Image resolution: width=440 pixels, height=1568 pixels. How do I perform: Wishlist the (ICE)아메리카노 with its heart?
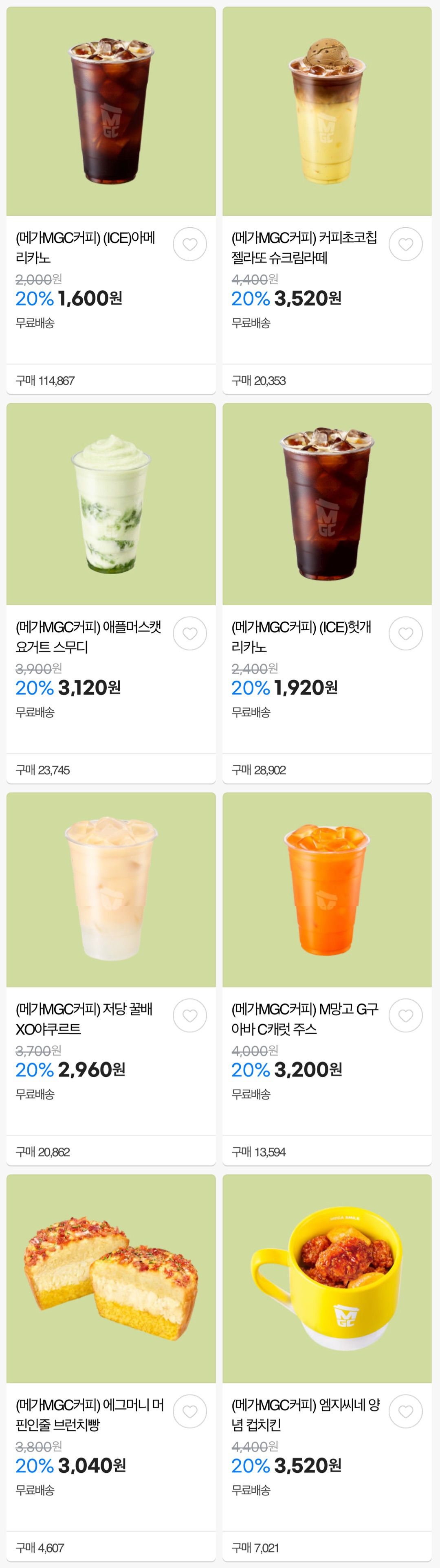[x=190, y=244]
